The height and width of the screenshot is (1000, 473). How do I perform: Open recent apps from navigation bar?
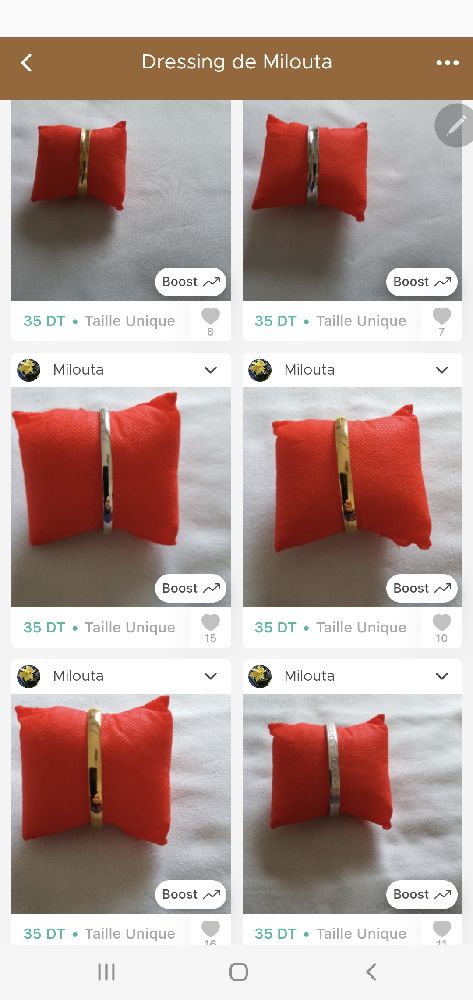point(106,972)
